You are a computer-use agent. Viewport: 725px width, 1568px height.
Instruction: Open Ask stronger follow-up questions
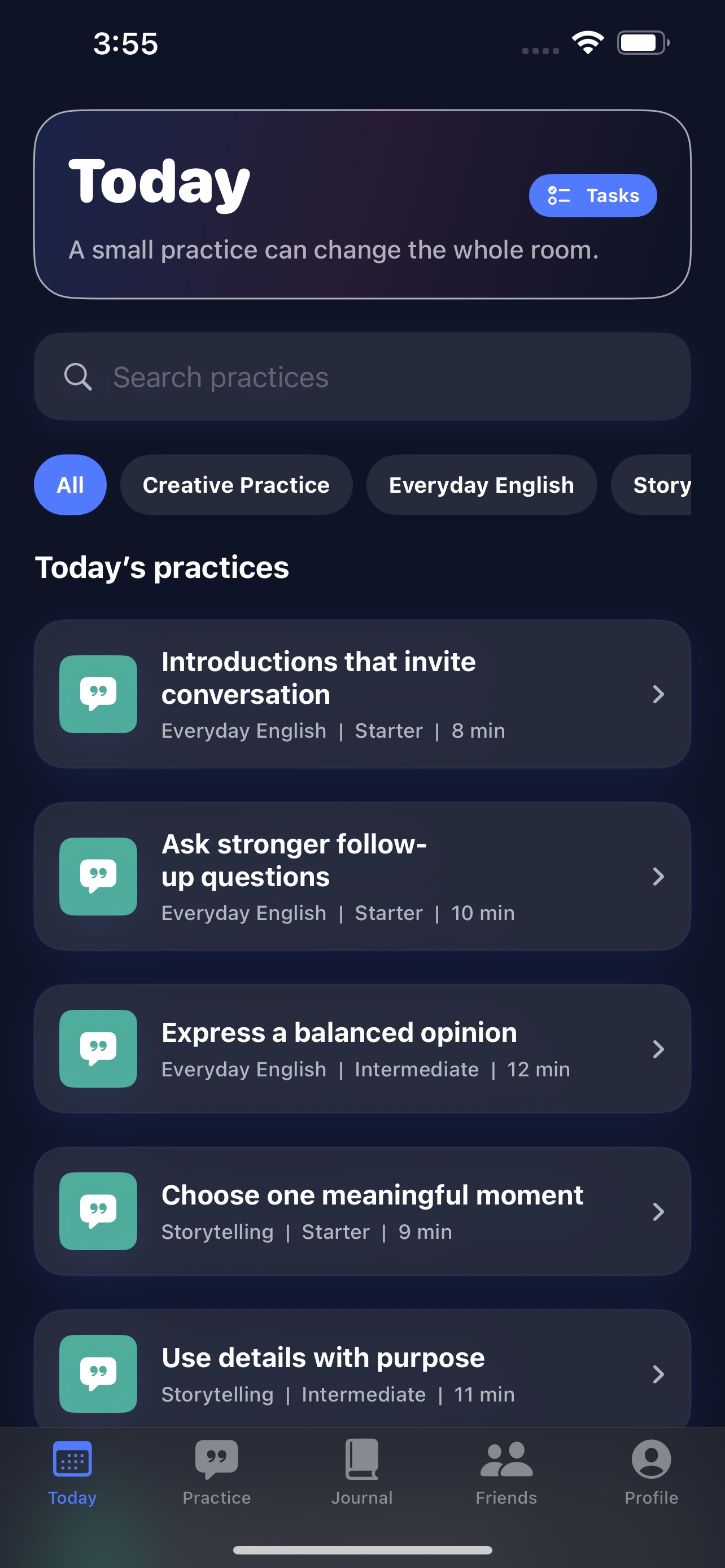362,877
